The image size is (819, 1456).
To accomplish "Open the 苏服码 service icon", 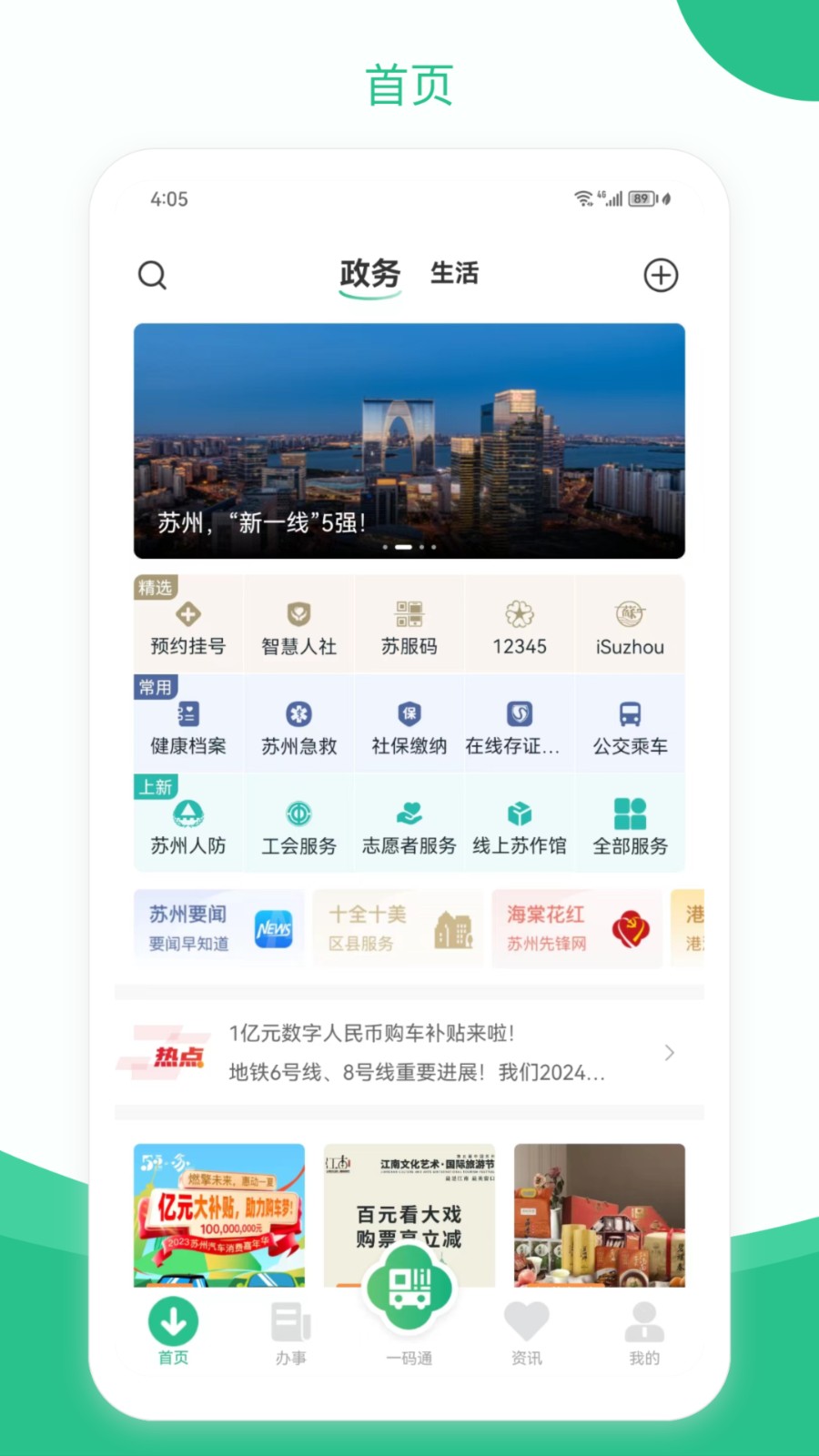I will 409,623.
